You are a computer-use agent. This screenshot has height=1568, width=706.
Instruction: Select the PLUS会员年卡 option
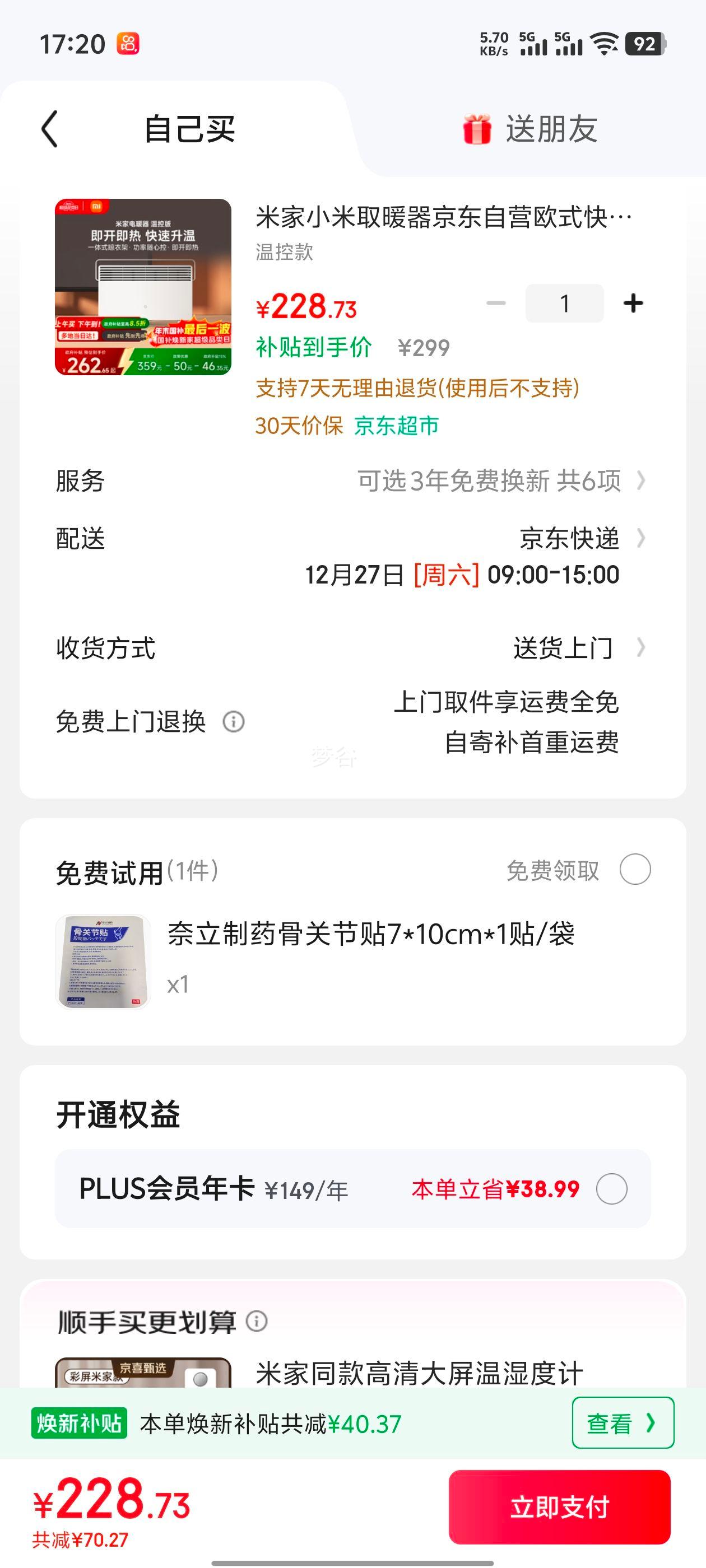[x=611, y=1189]
